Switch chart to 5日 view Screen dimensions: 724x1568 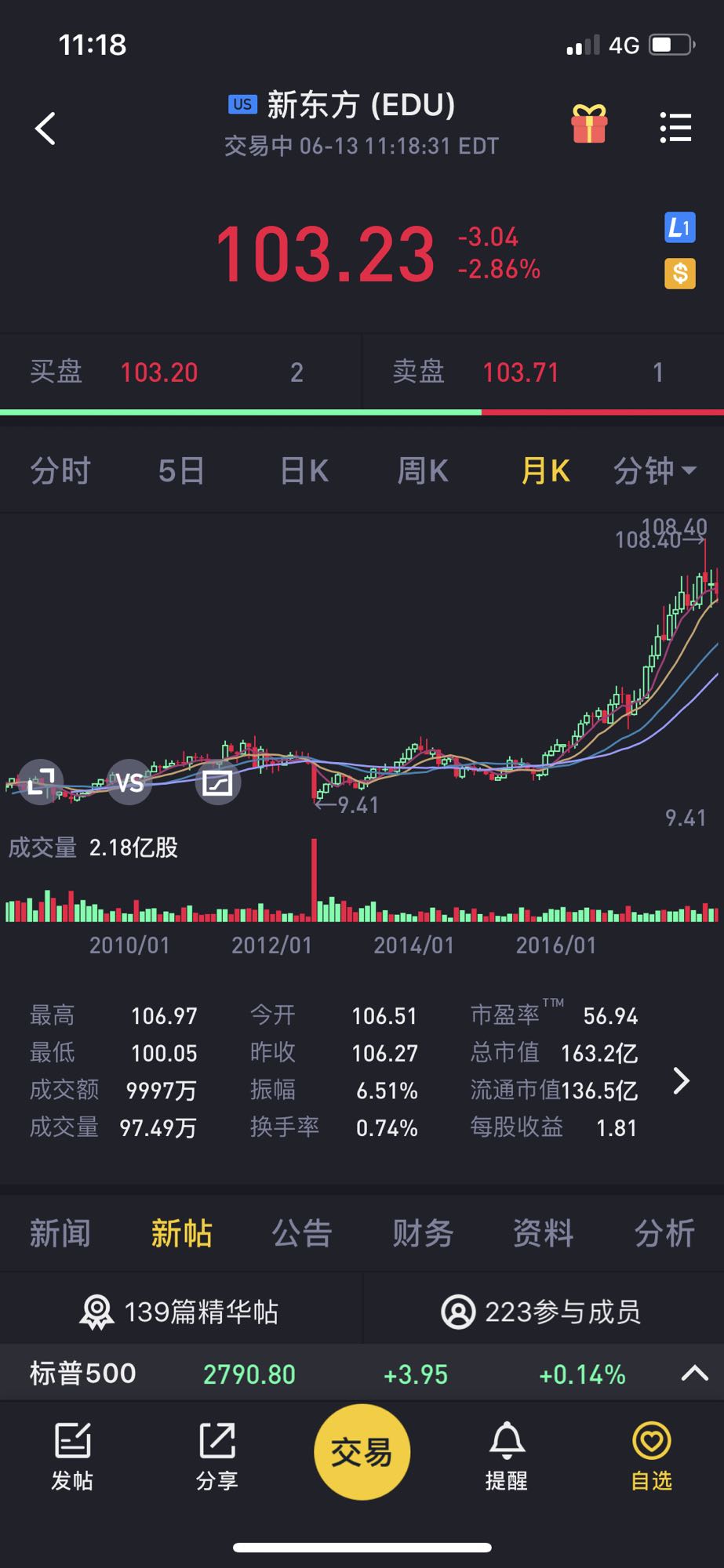(x=181, y=471)
